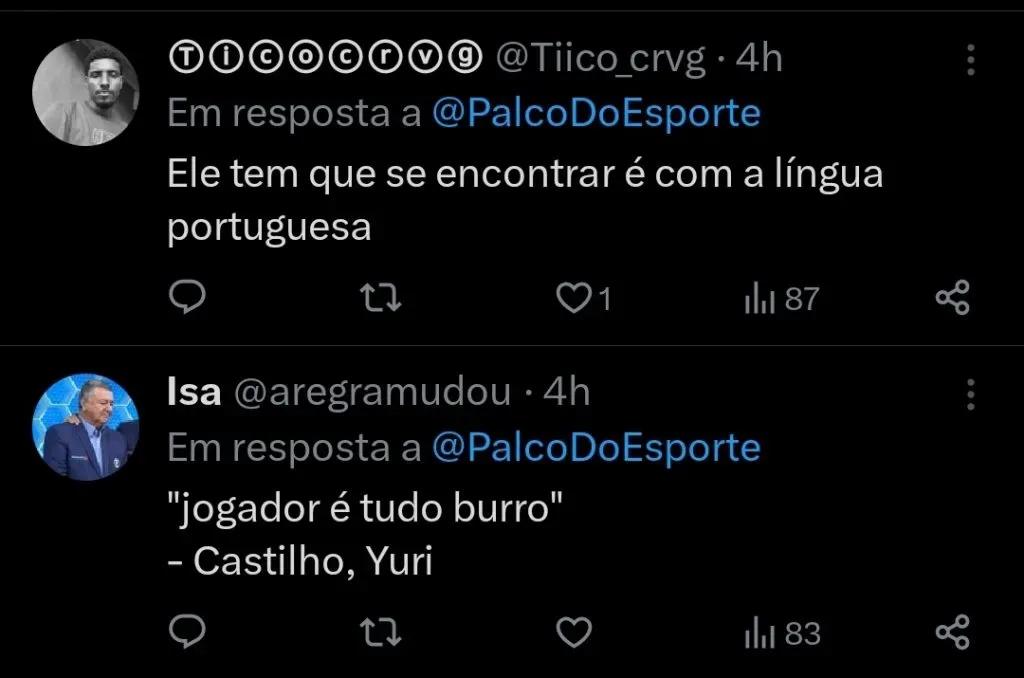Open overflow menu on Tiico_crvg's reply

970,60
